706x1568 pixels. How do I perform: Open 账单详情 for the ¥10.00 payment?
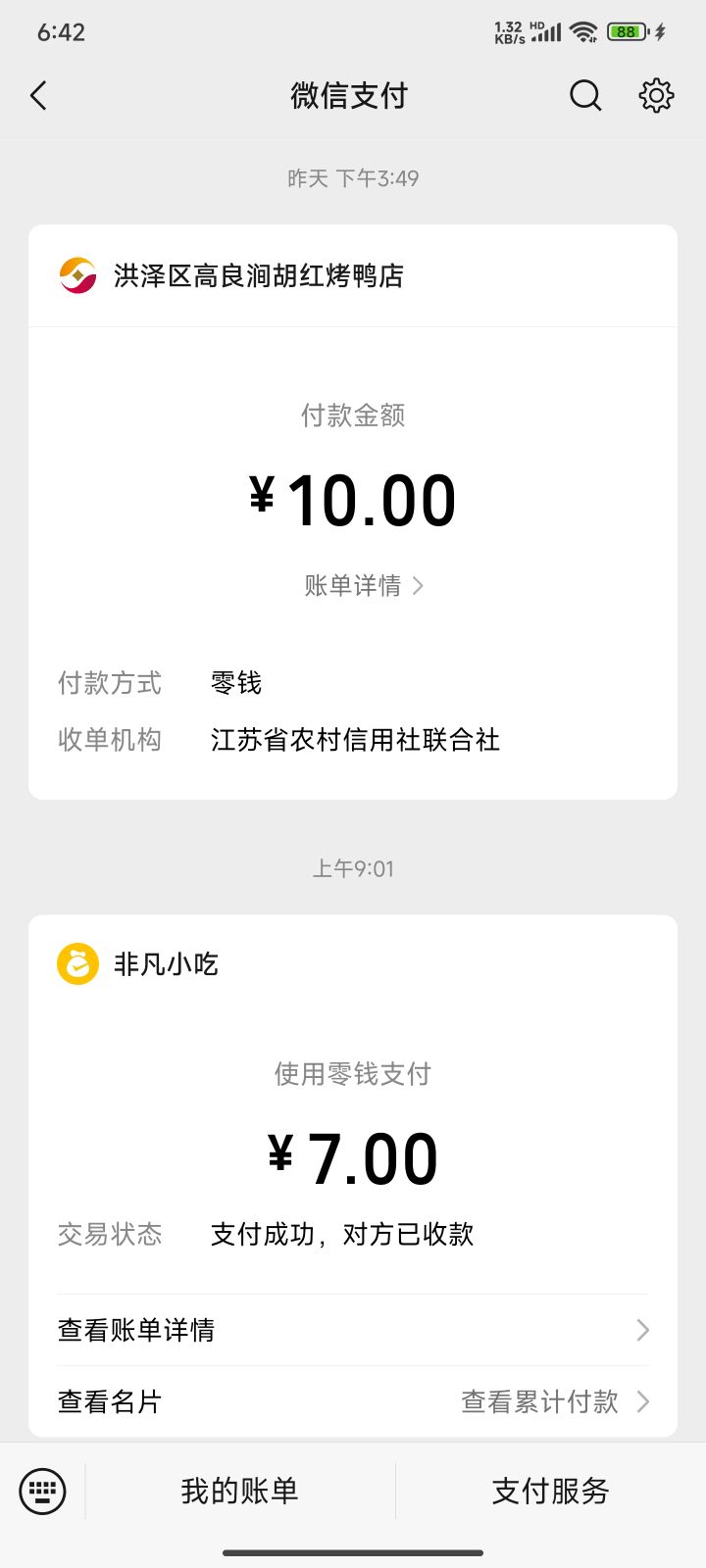coord(364,585)
